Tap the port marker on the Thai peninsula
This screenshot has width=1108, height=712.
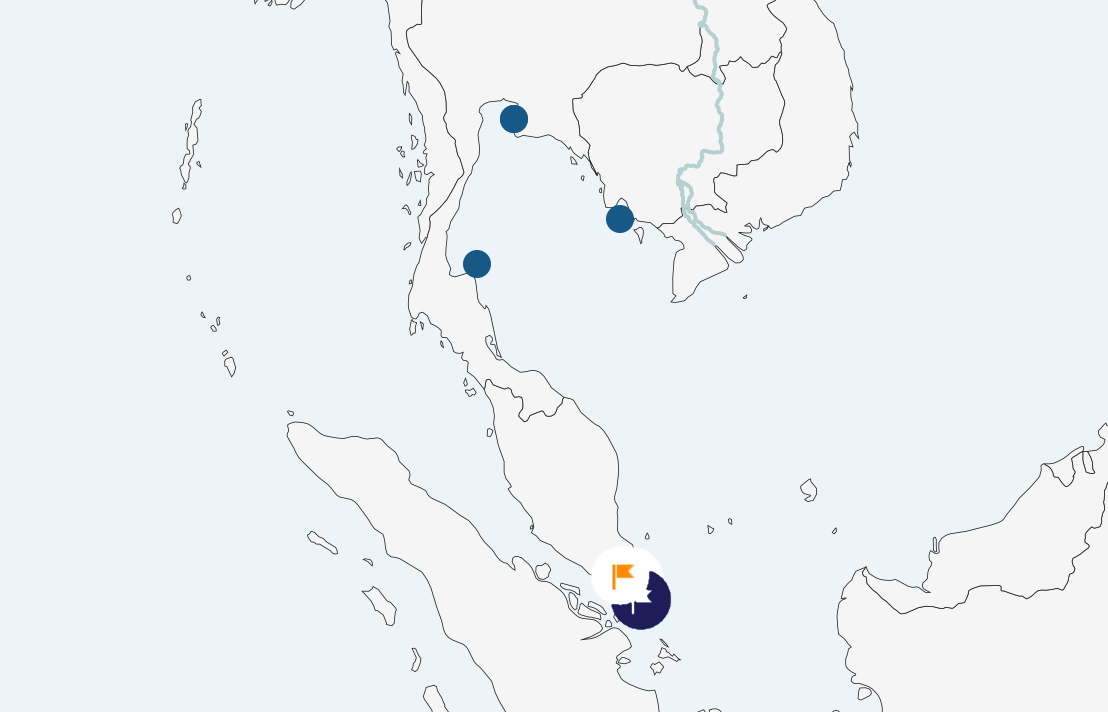(x=477, y=264)
